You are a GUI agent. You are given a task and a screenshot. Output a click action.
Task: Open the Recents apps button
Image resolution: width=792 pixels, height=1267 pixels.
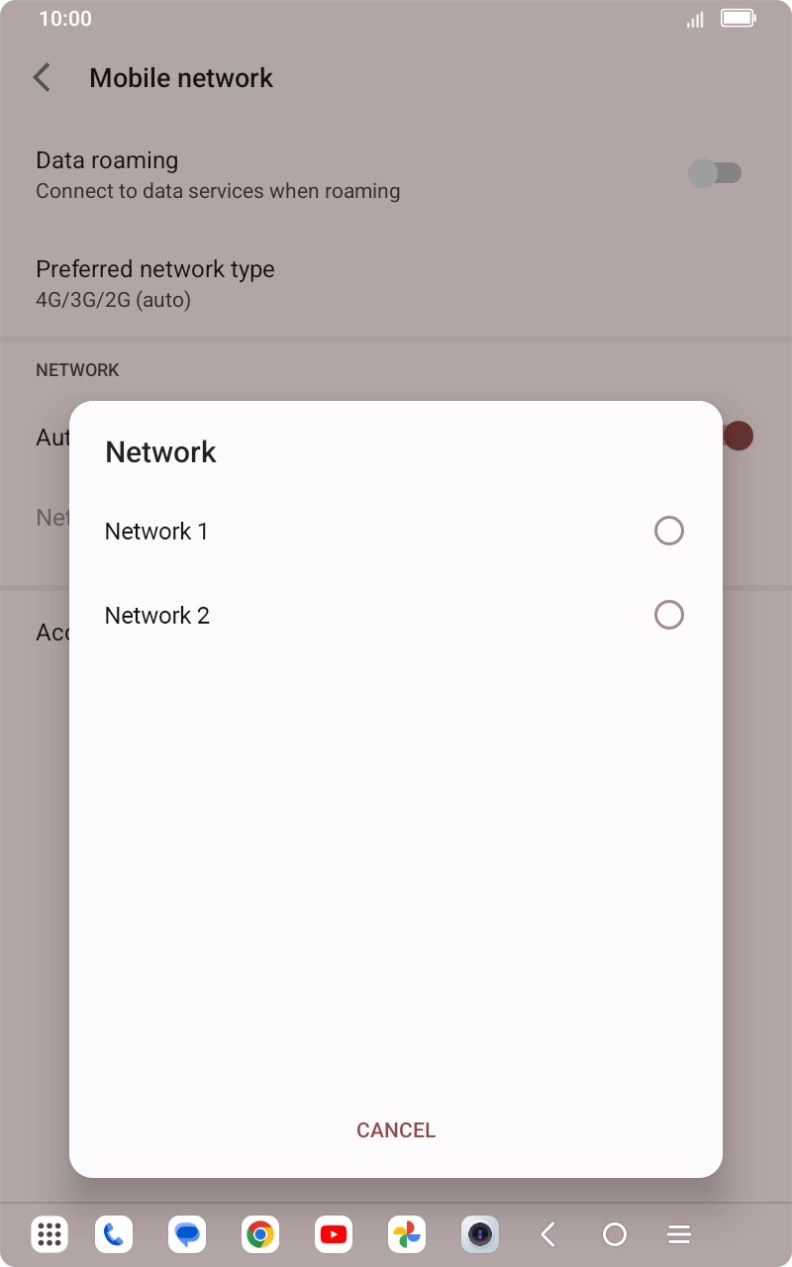click(678, 1234)
